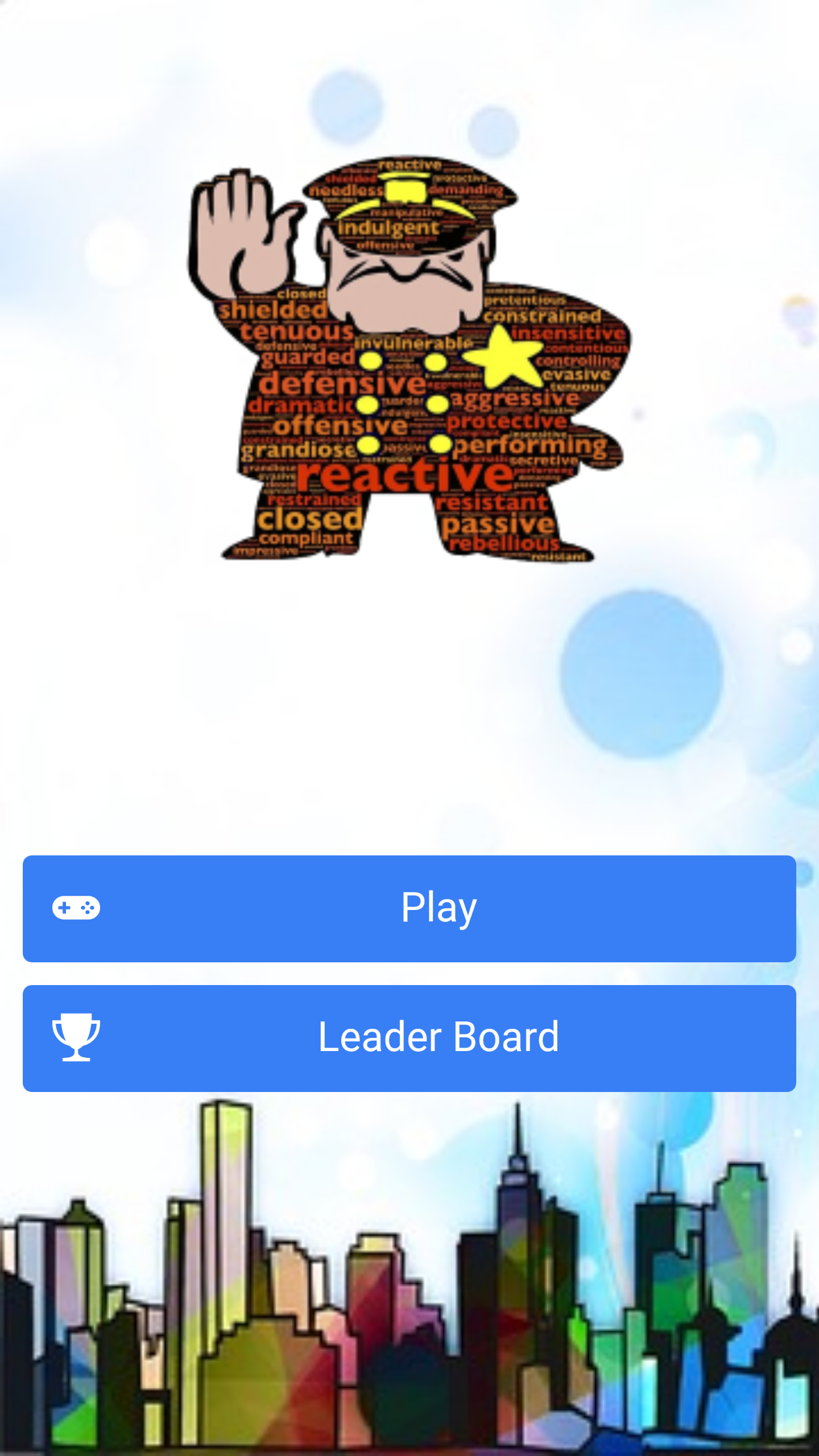This screenshot has height=1456, width=819.
Task: Open the Leader Board
Action: 409,1038
